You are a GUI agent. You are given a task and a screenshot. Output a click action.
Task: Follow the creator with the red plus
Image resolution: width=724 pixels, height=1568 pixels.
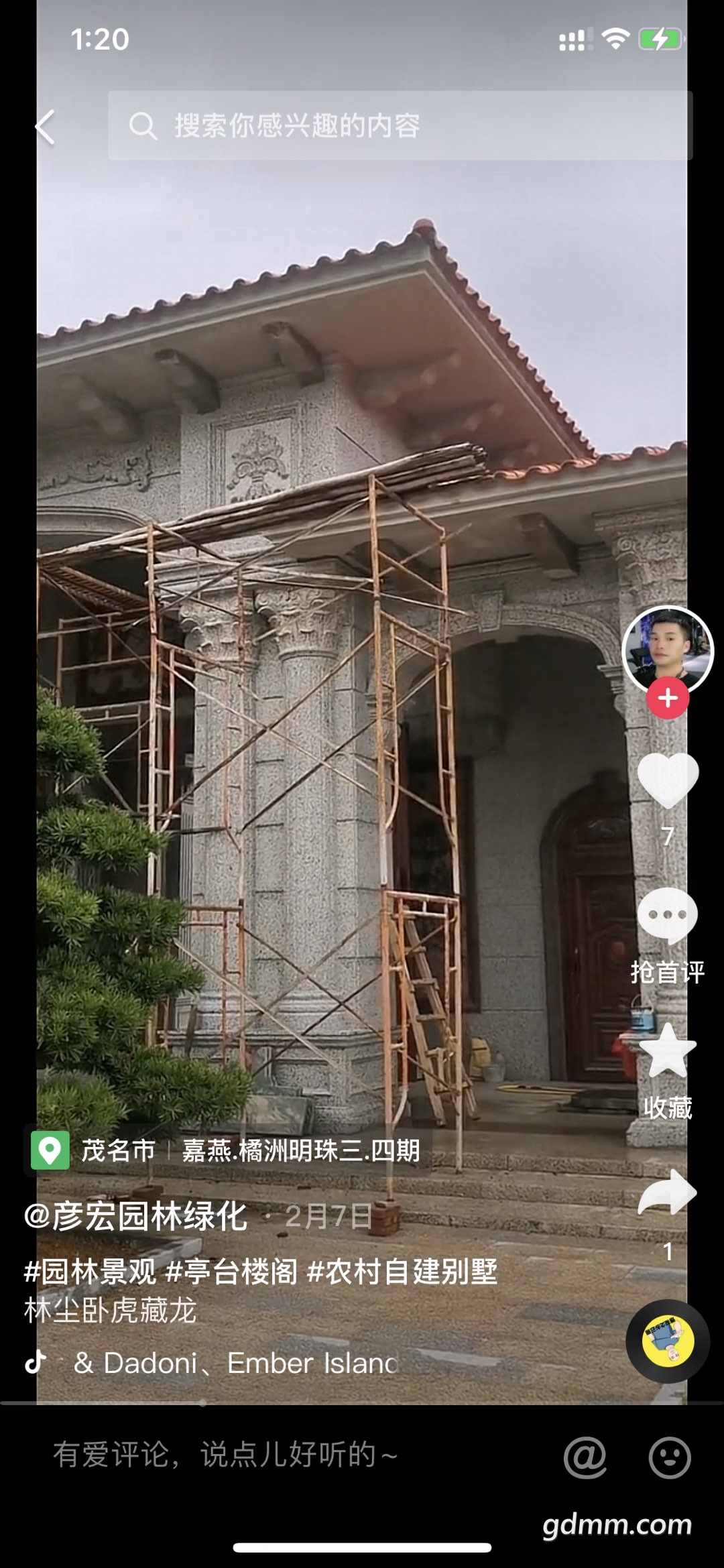click(668, 699)
